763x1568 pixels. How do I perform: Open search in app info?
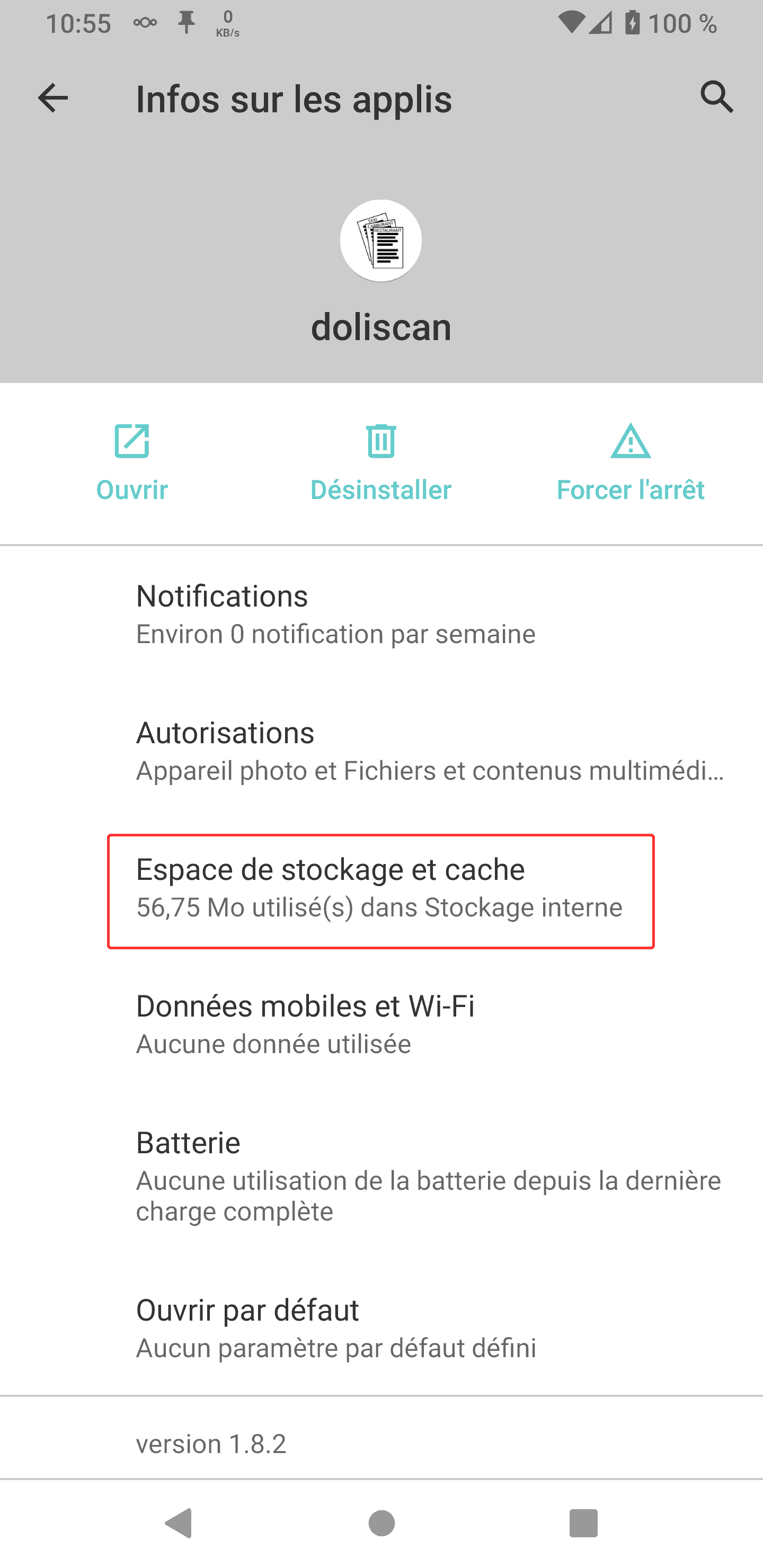717,97
